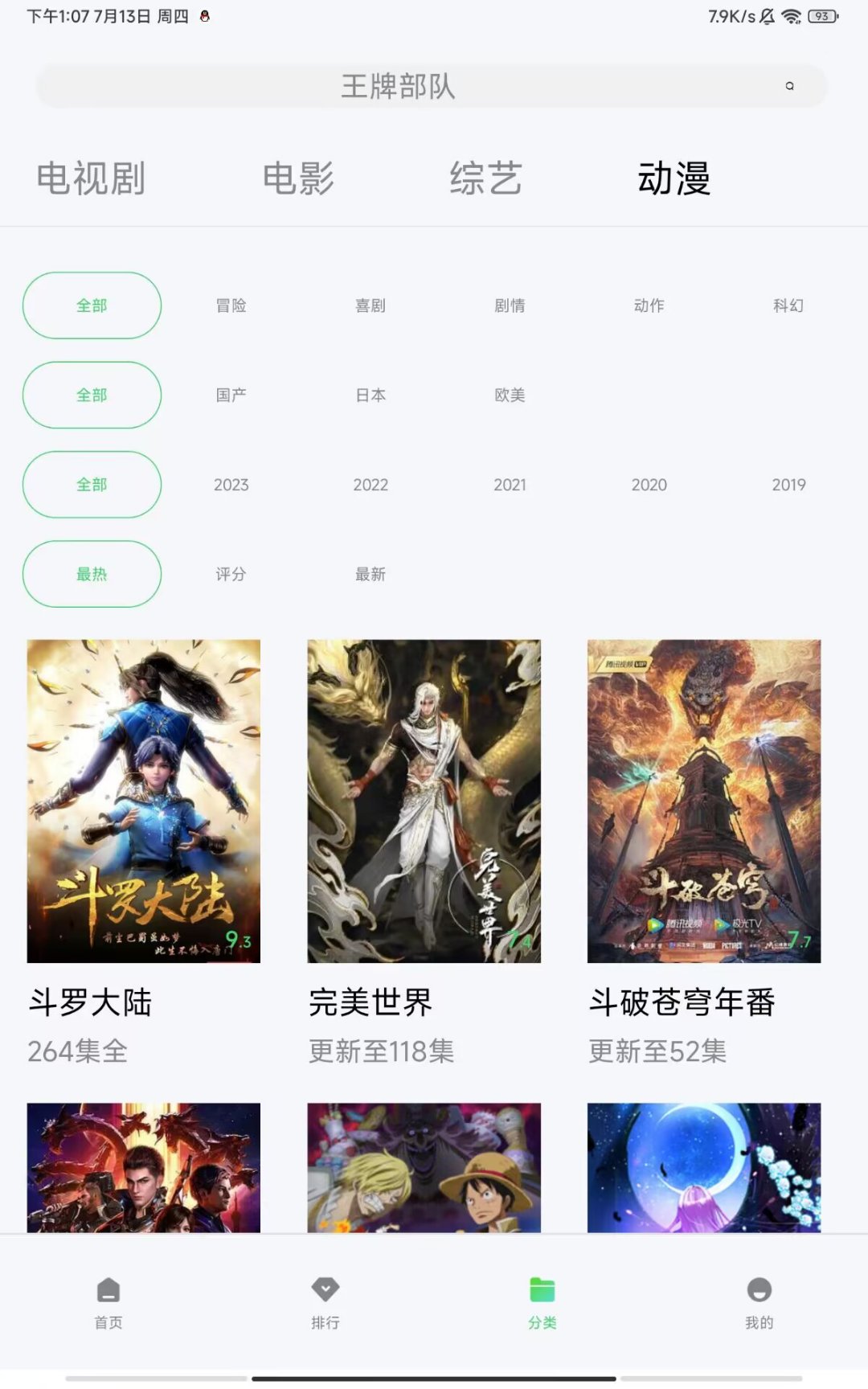
Task: Open the 完美世界 anime card
Action: (424, 801)
